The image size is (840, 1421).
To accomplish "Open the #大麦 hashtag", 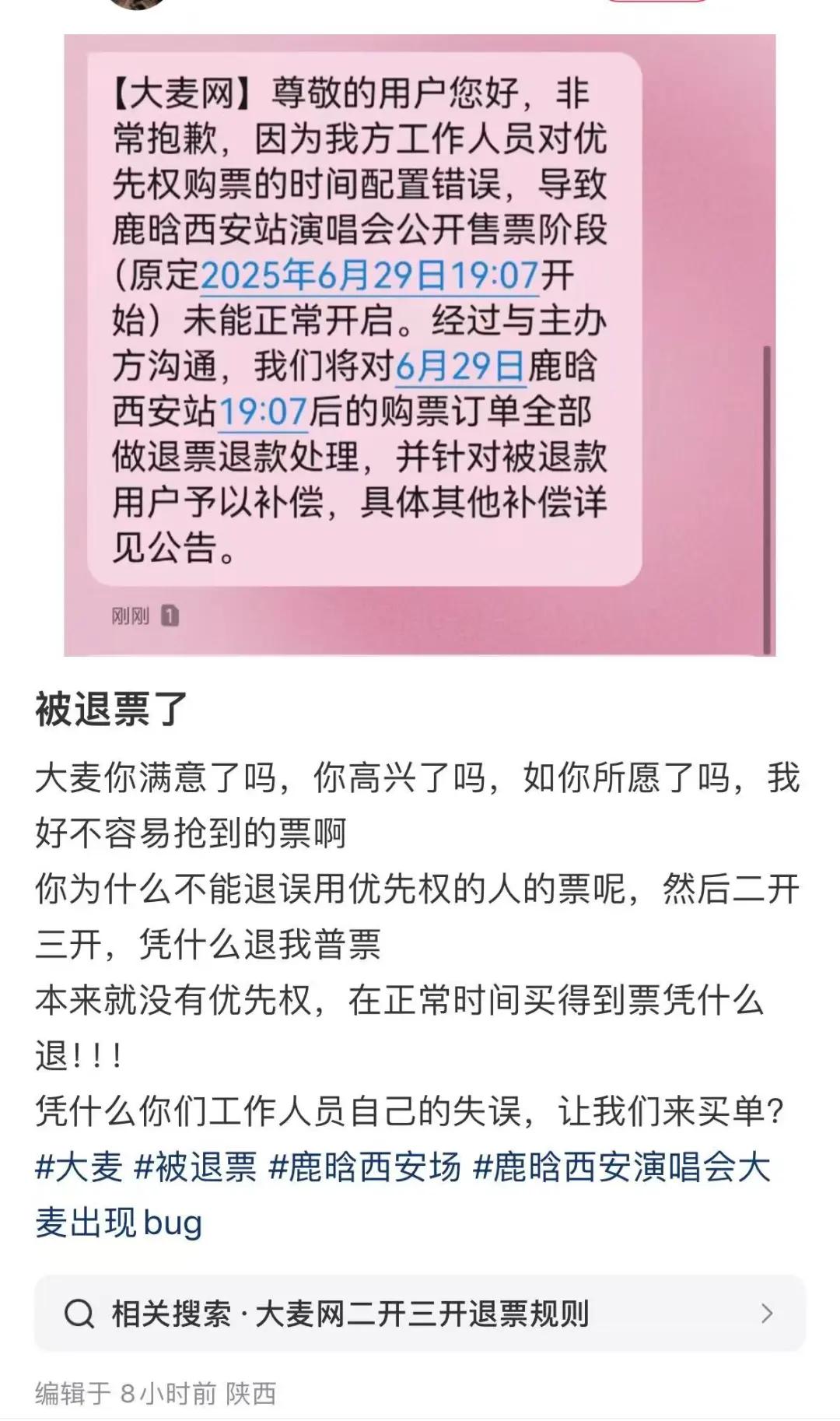I will pos(79,1167).
